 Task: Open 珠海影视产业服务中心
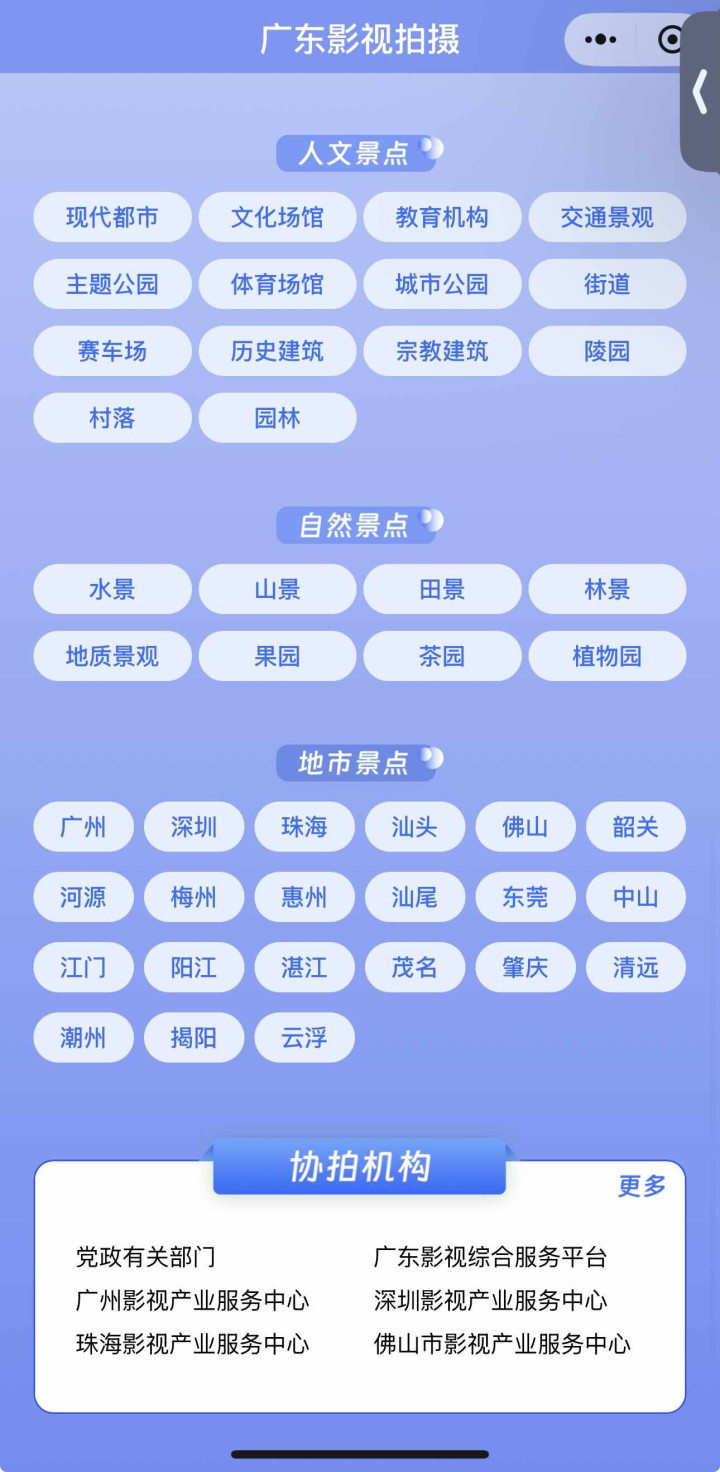pyautogui.click(x=192, y=1344)
